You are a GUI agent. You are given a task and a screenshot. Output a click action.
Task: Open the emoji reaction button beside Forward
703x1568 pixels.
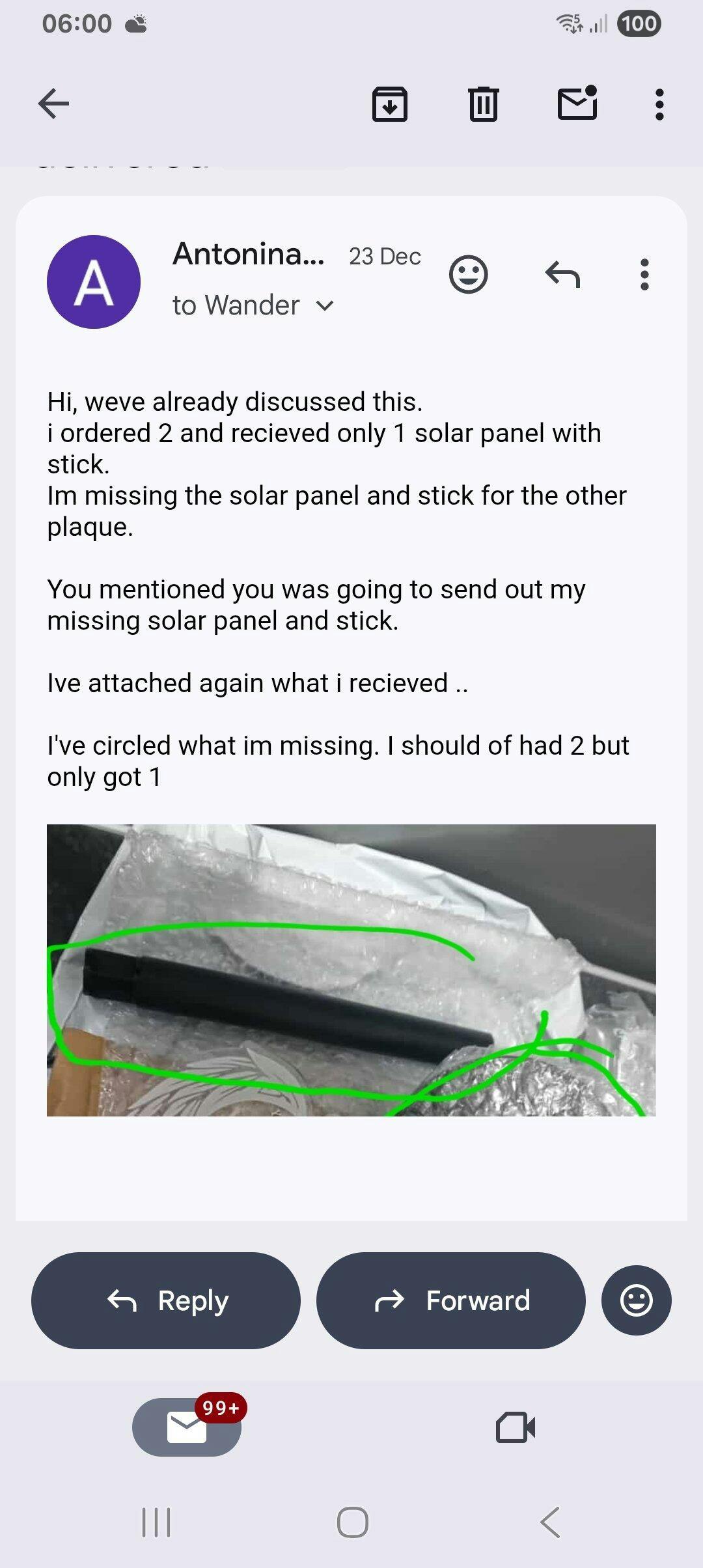(636, 1300)
